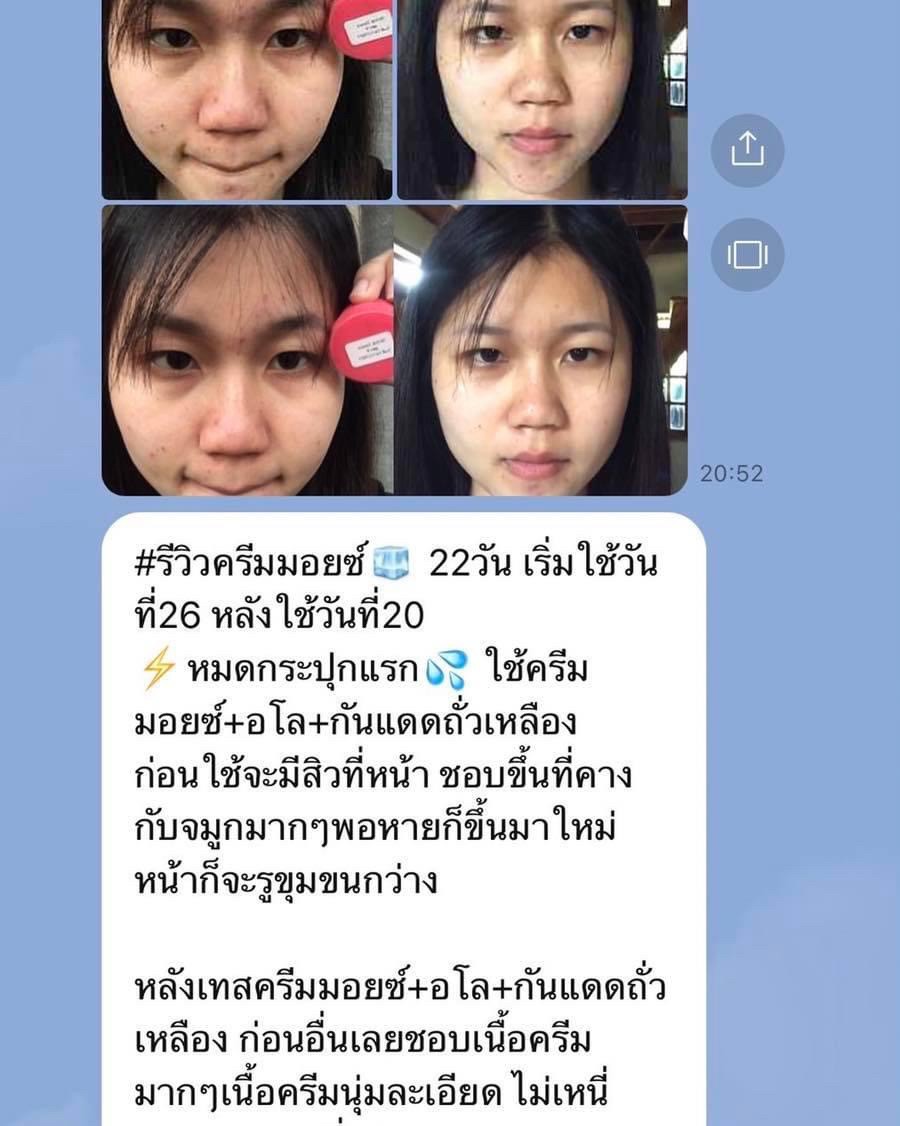
Task: Share the photo message
Action: [x=747, y=150]
